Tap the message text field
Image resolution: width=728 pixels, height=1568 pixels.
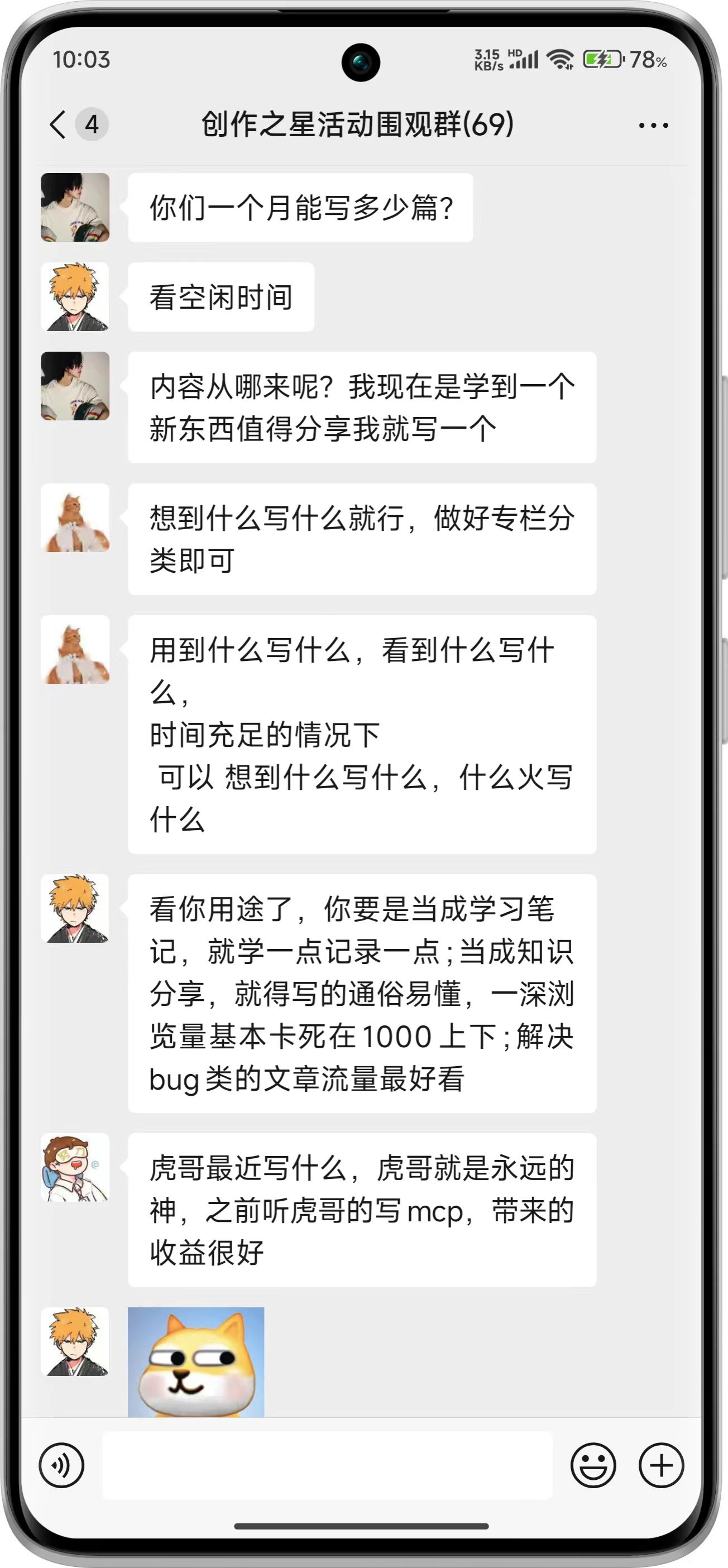[x=328, y=1465]
